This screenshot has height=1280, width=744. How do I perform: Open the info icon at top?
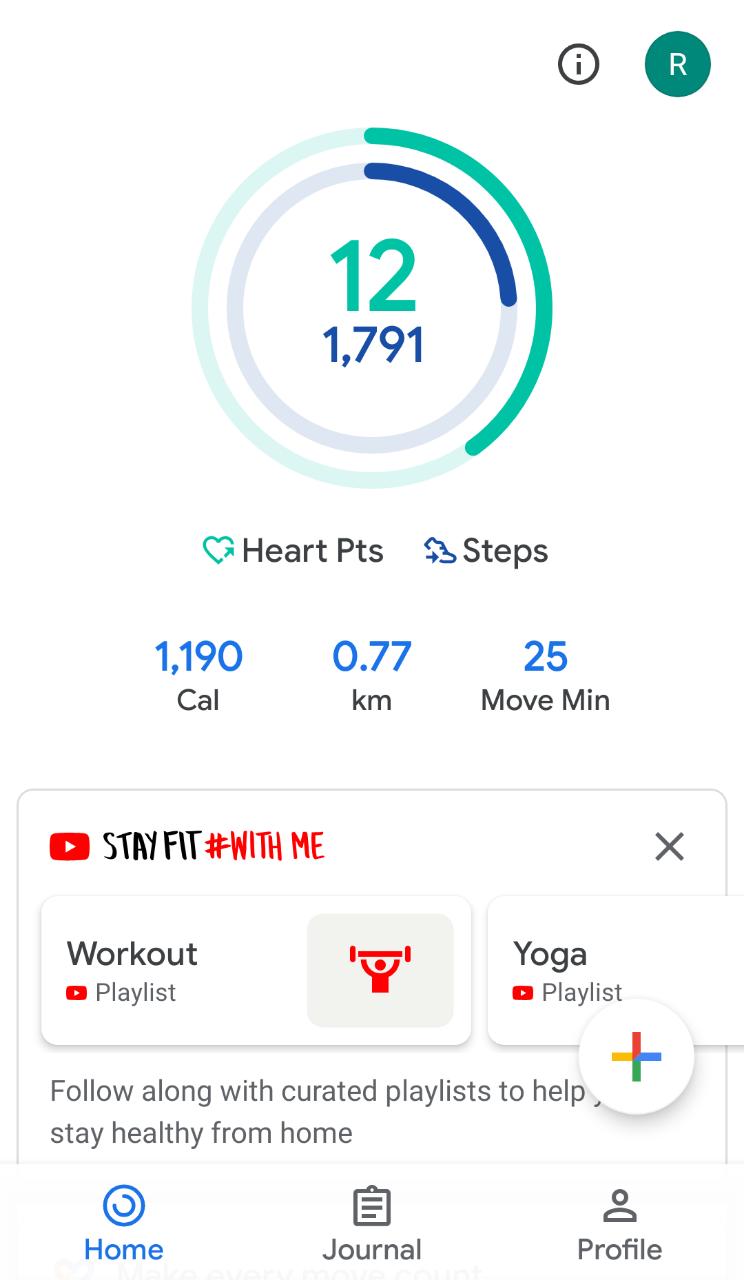click(578, 65)
